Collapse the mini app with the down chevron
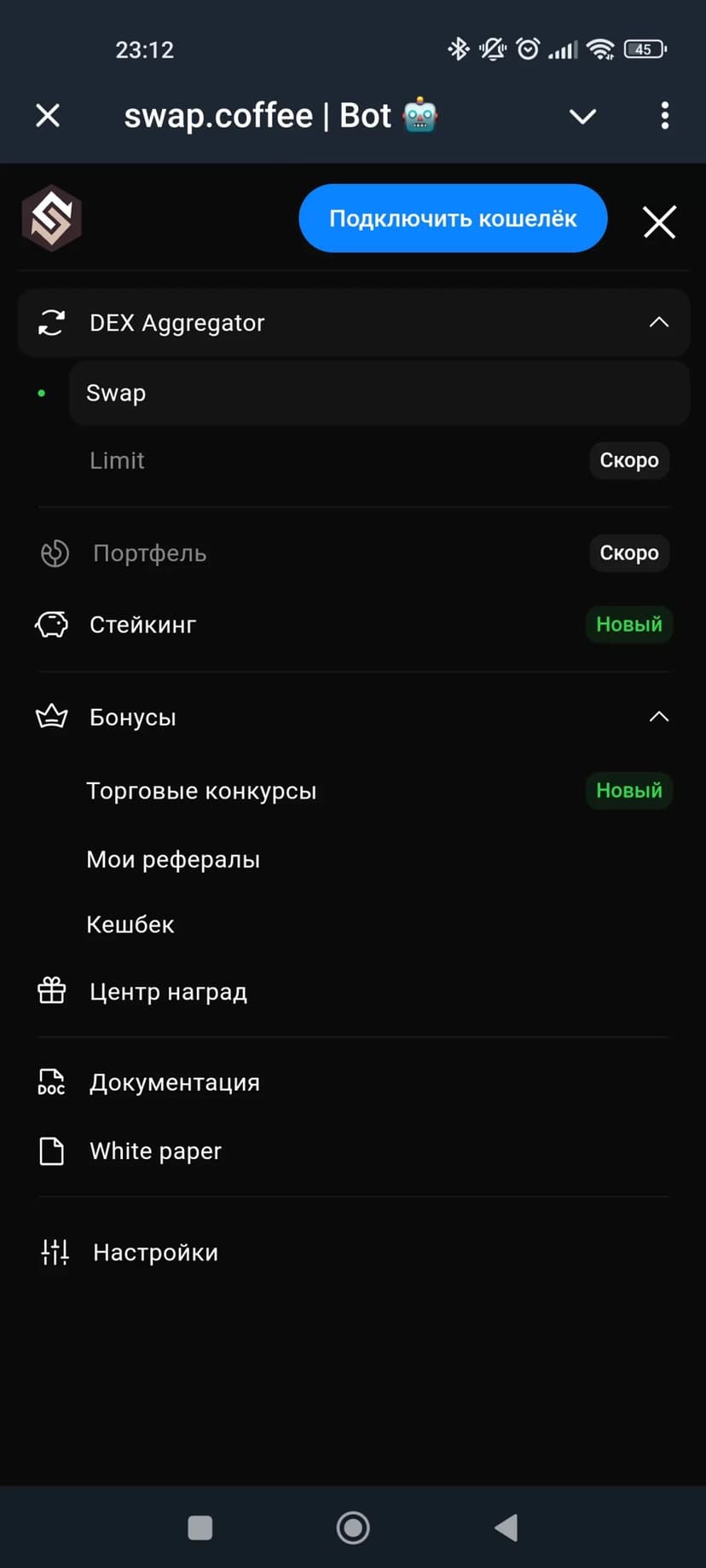Screen dimensions: 706x1568 [582, 116]
